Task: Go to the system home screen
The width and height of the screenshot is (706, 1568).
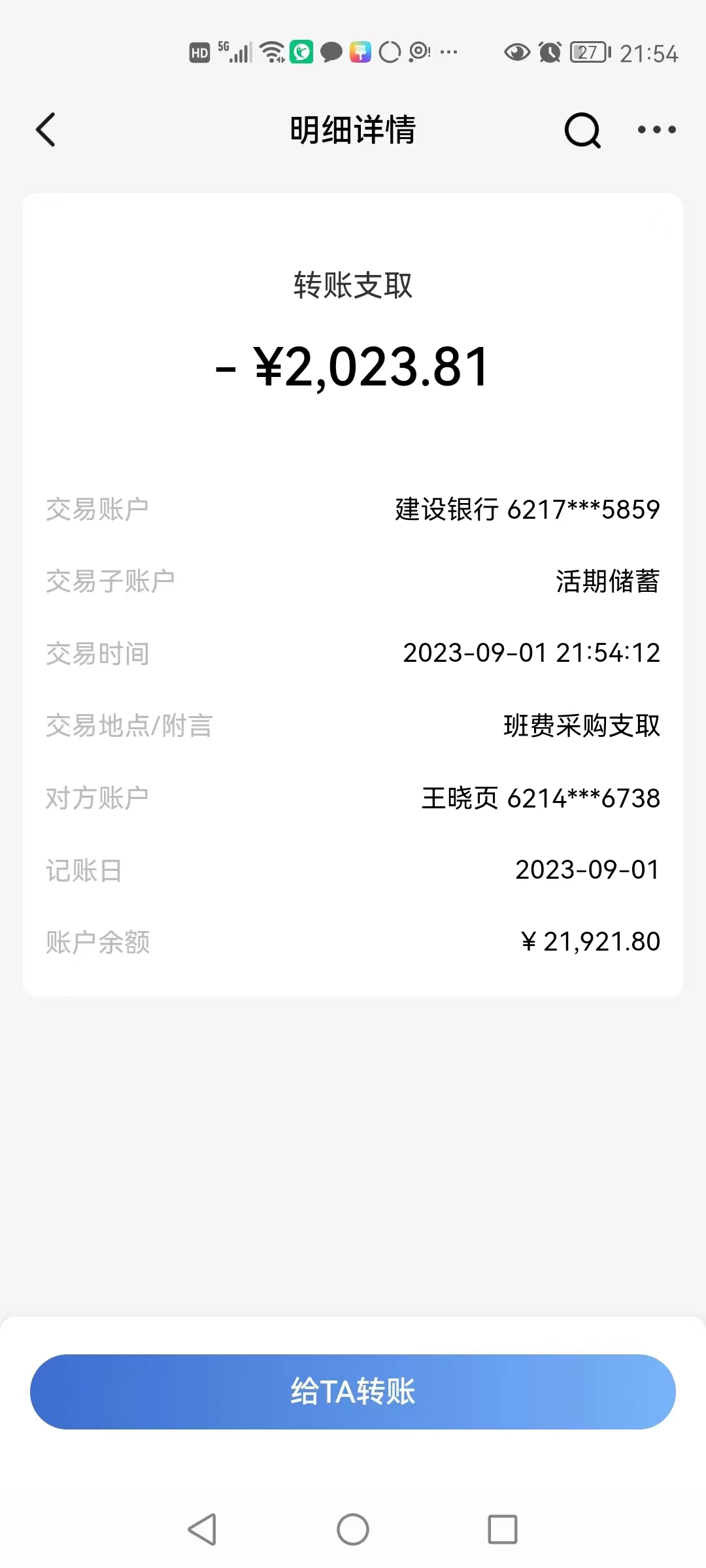Action: tap(353, 1529)
